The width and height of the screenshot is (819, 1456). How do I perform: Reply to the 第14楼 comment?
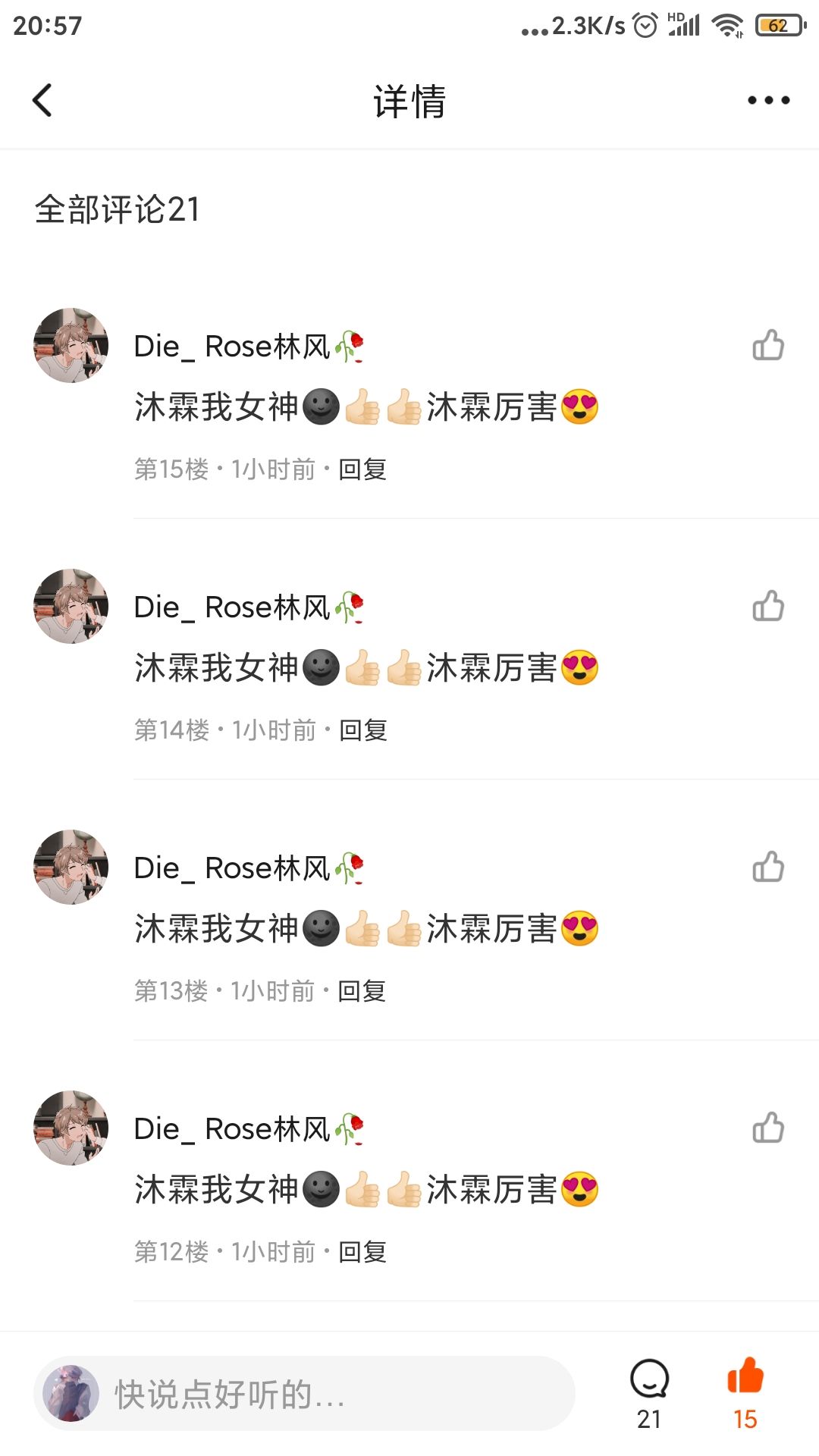(x=363, y=730)
